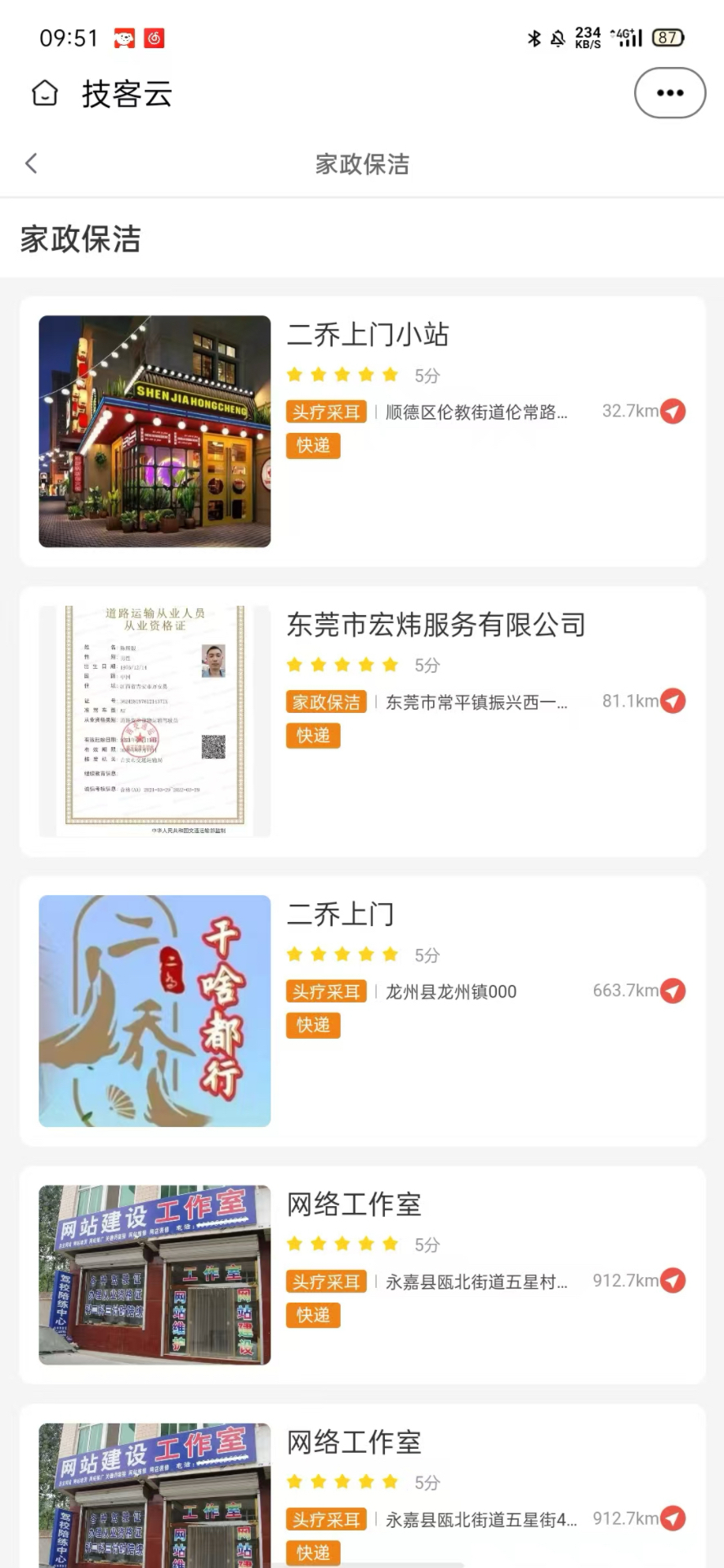Tap the 头疗采耳 tag on 二乔上门小站

coord(325,412)
